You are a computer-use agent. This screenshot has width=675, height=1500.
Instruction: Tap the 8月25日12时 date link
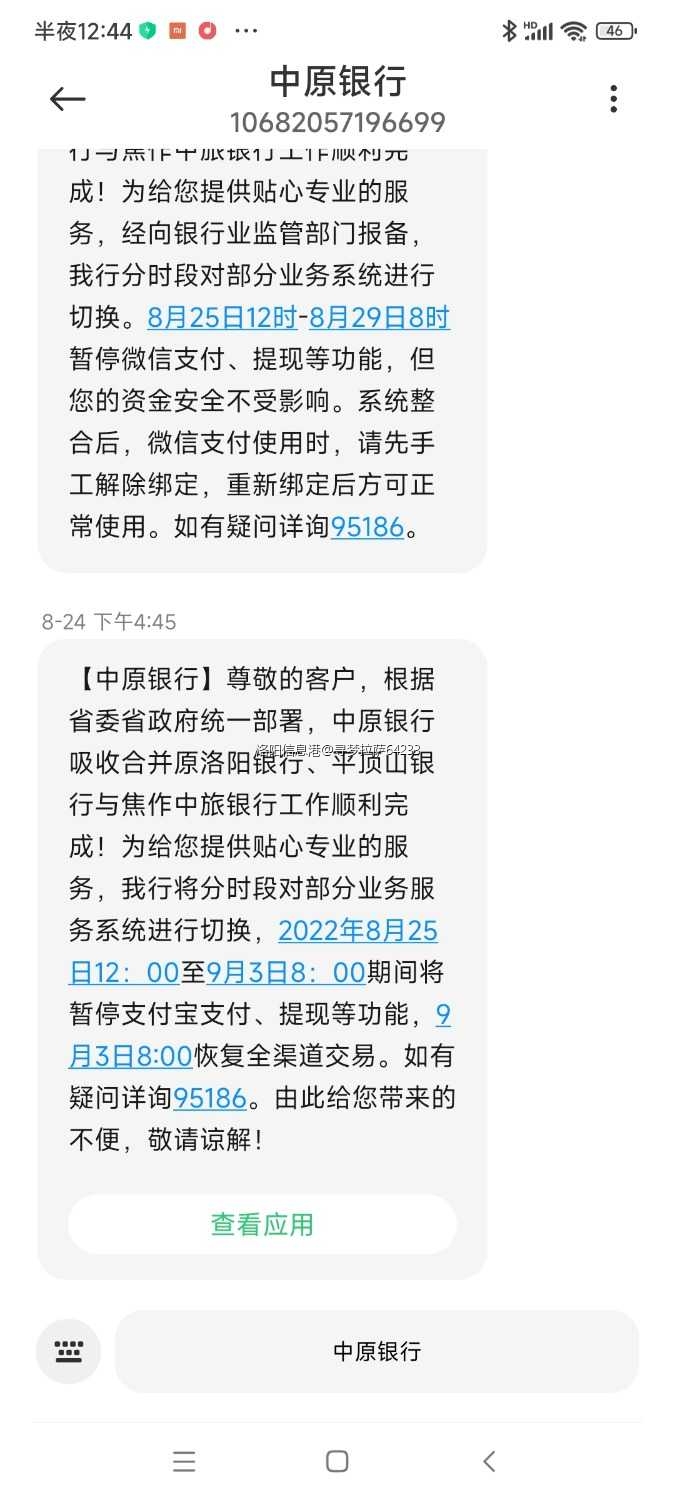click(222, 318)
